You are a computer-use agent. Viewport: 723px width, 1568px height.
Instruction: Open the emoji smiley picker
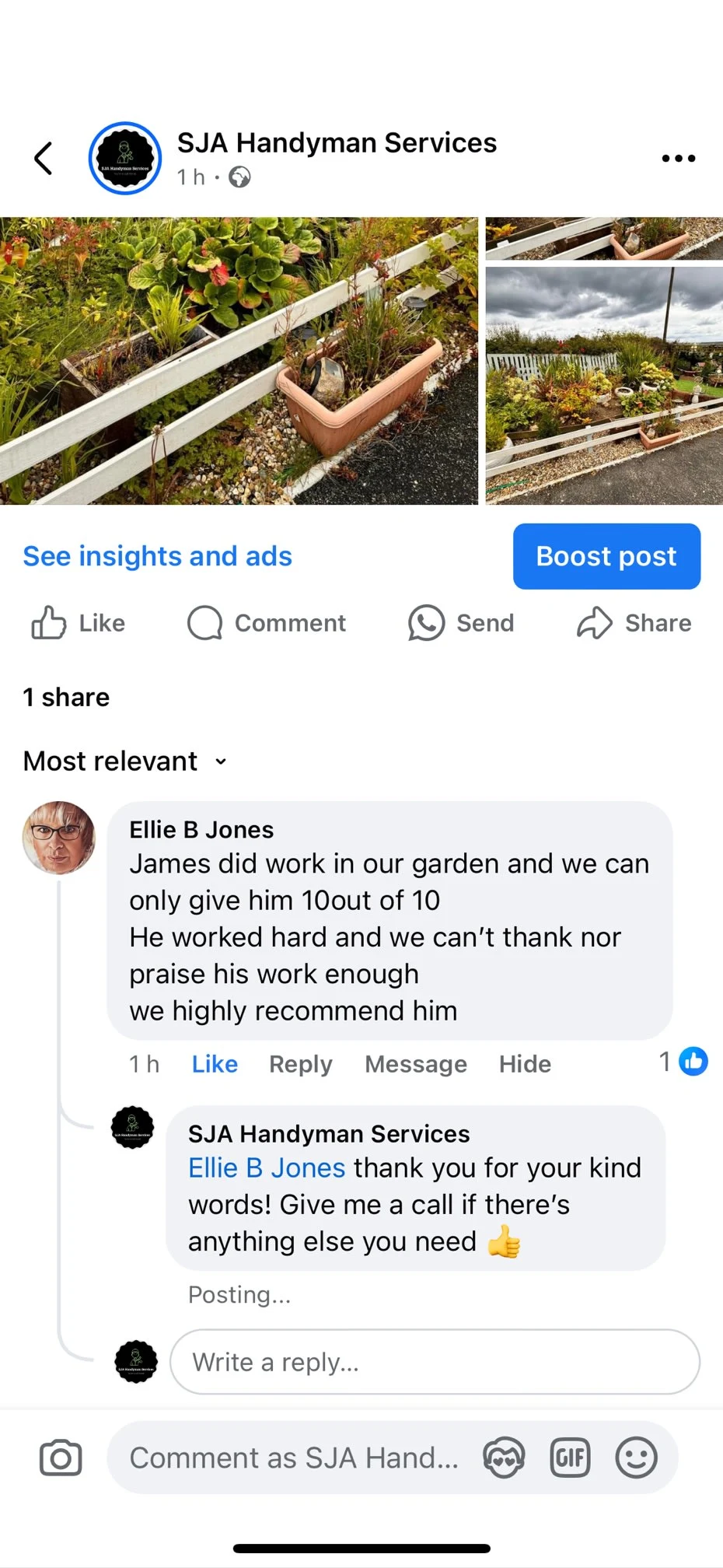(x=636, y=1458)
